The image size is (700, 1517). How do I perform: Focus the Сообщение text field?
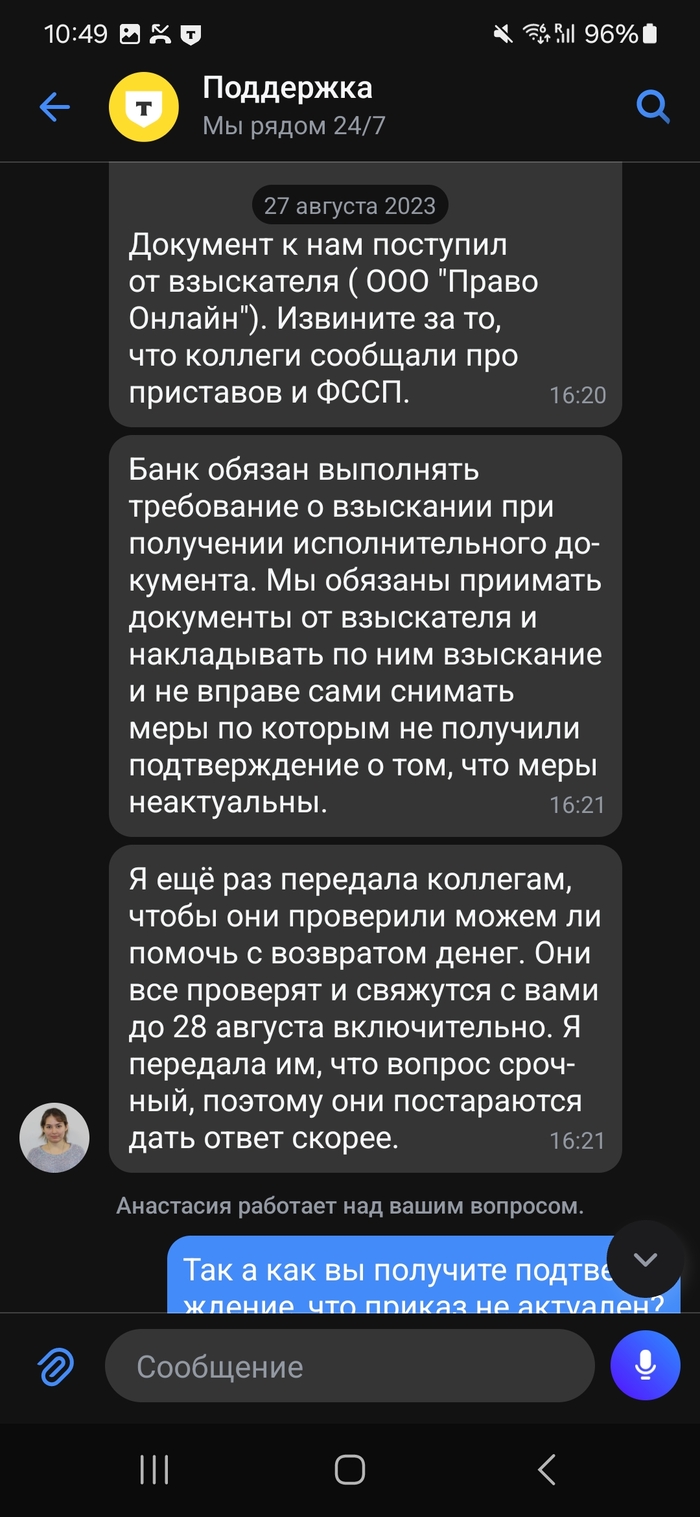[x=350, y=1367]
